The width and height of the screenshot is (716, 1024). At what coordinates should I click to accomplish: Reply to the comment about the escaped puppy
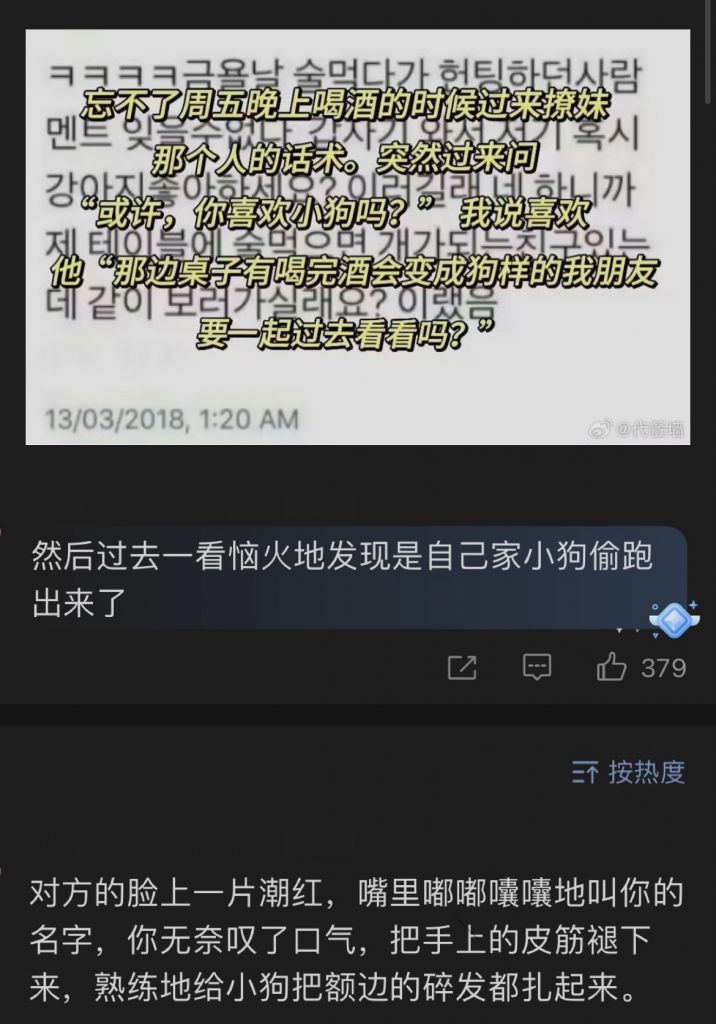(x=537, y=667)
